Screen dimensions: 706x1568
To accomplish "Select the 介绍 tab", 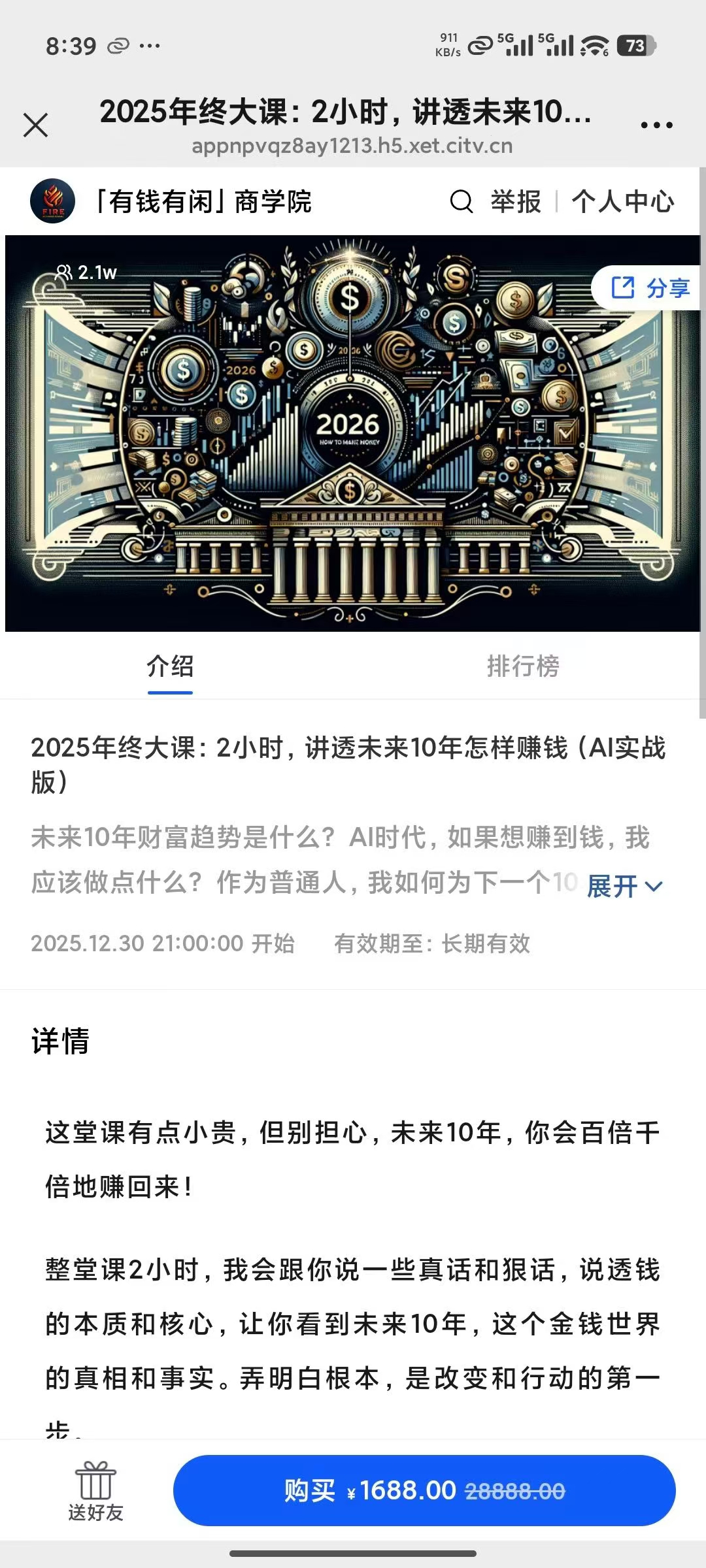I will tap(170, 666).
